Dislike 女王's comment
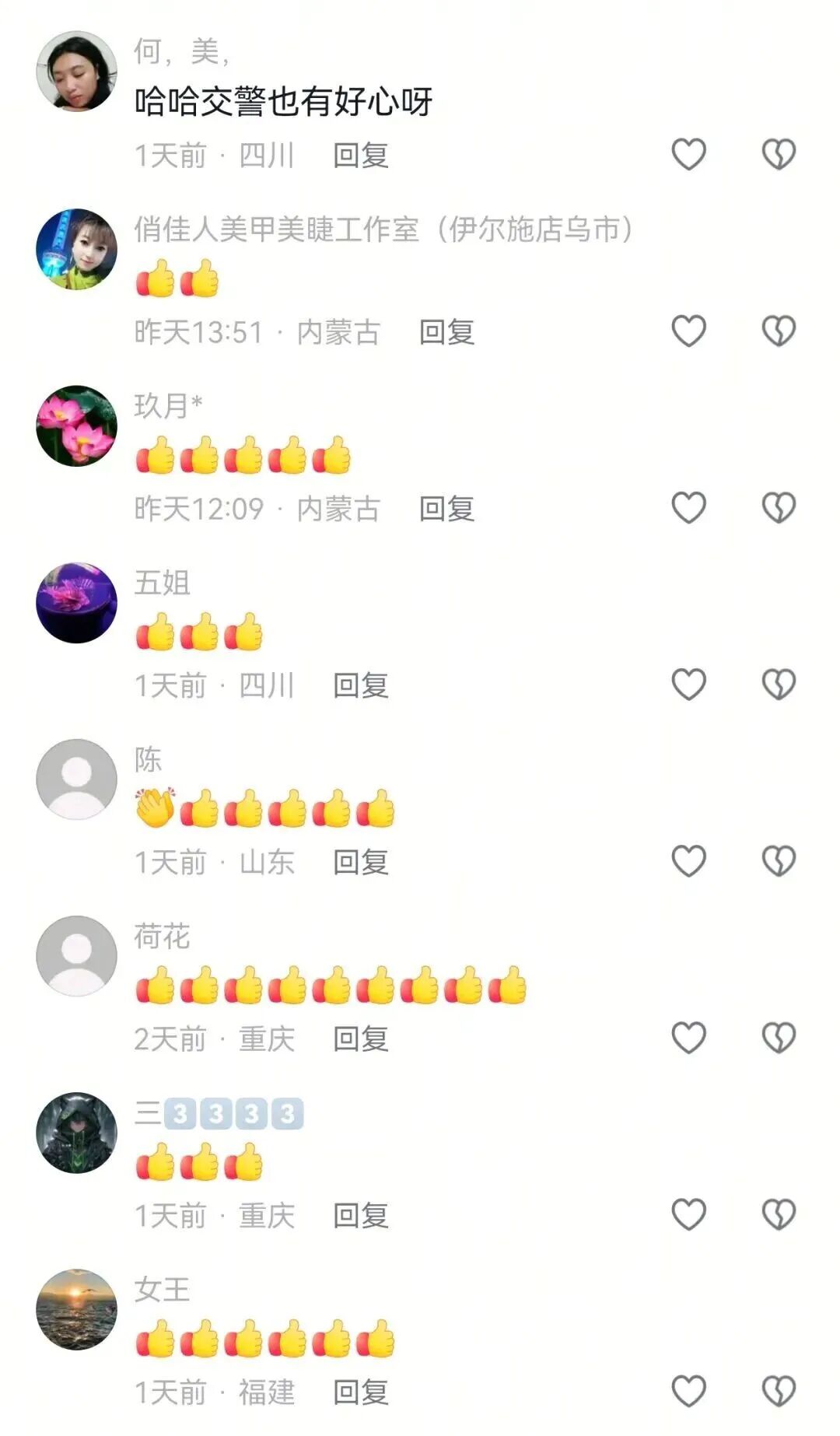The image size is (840, 1436). click(x=778, y=1391)
